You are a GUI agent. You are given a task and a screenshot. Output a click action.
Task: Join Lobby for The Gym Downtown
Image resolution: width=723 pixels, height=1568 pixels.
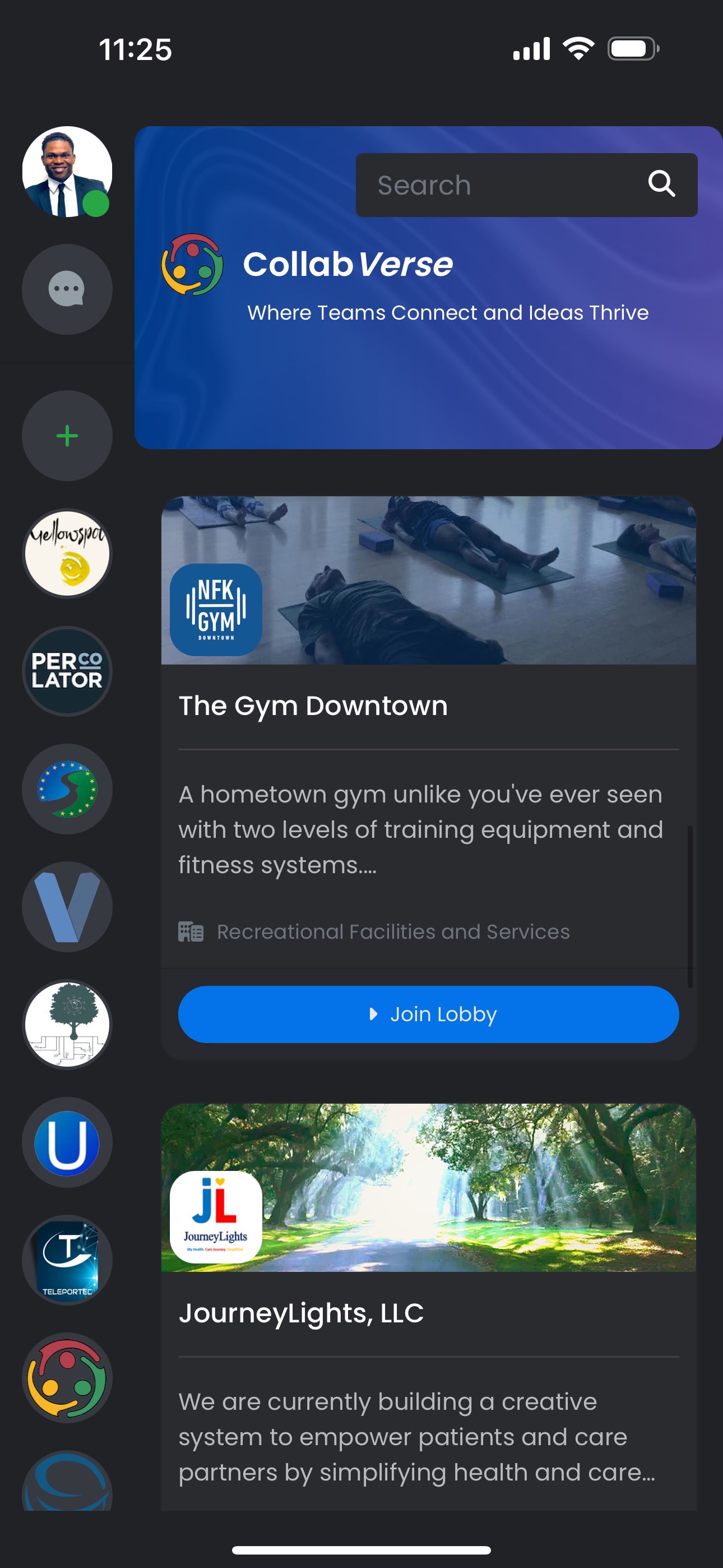(x=428, y=1014)
